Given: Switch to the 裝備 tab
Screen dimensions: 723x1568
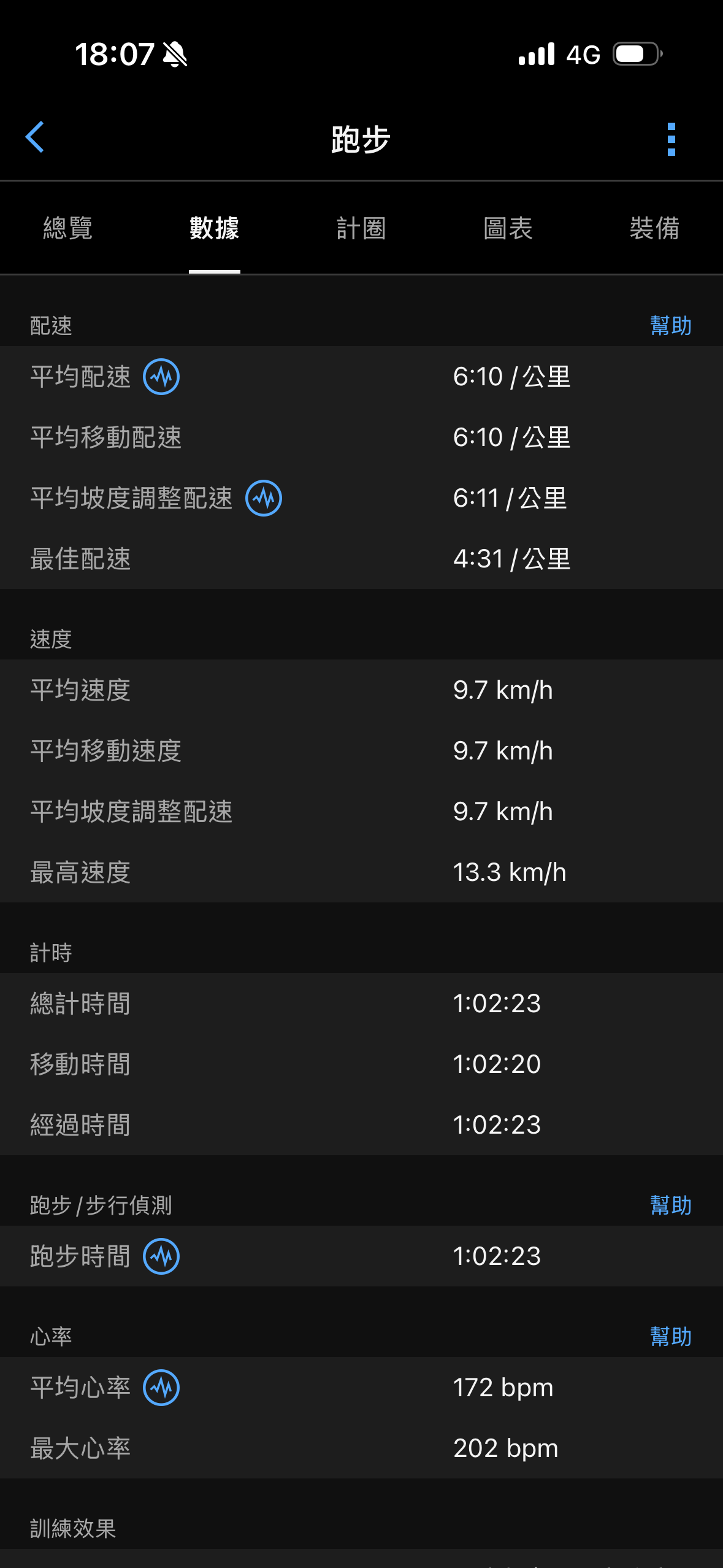Looking at the screenshot, I should 654,228.
